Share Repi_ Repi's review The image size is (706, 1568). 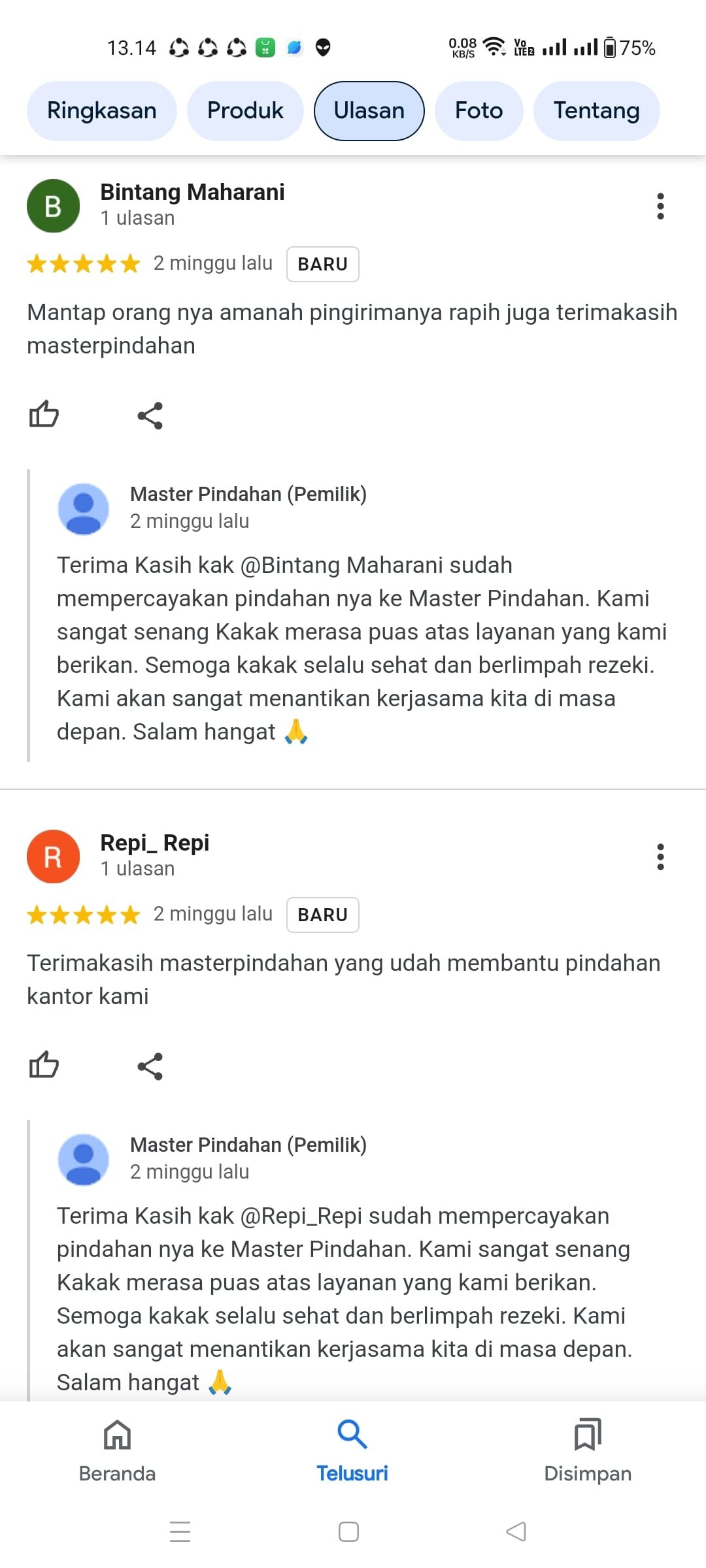150,1066
